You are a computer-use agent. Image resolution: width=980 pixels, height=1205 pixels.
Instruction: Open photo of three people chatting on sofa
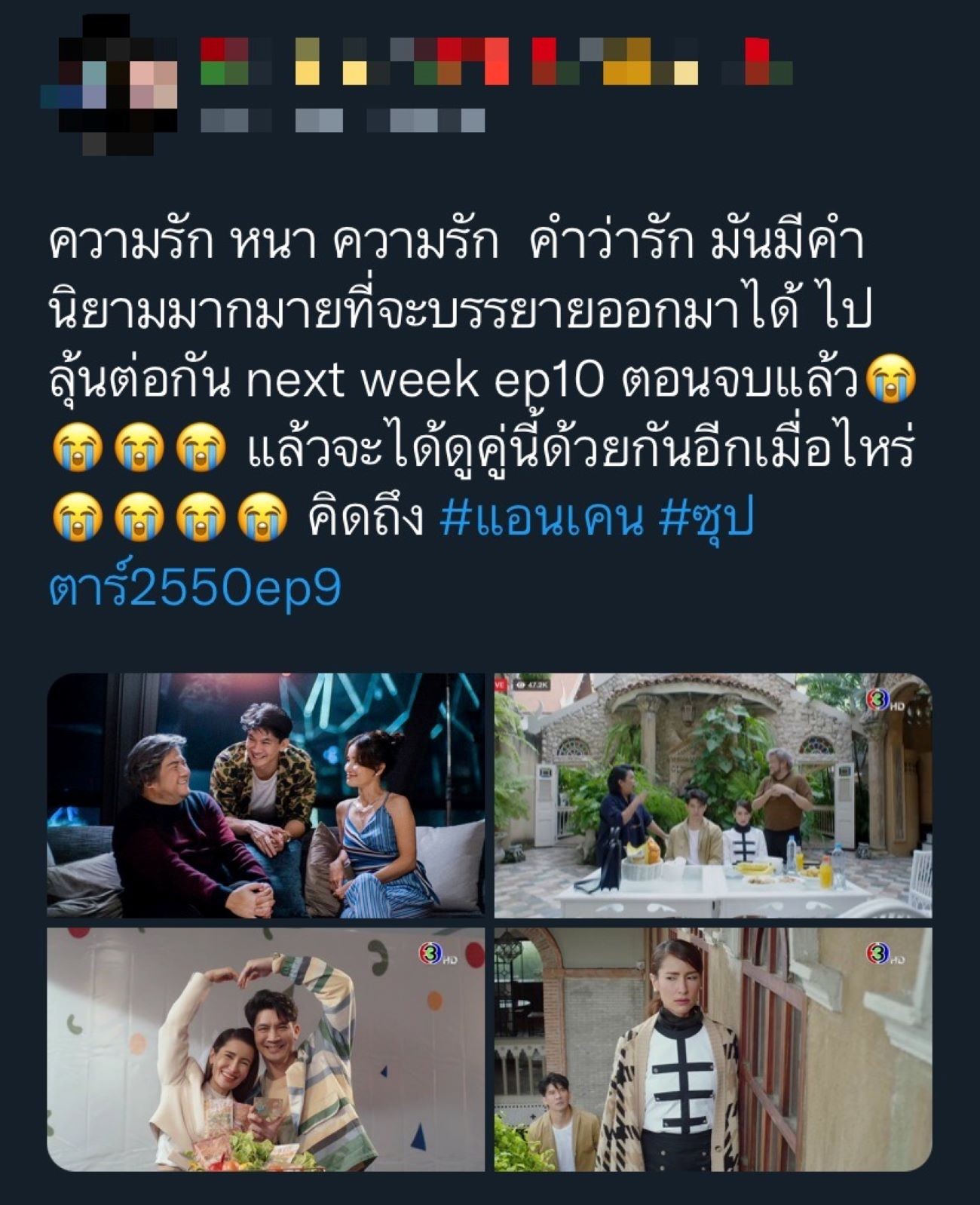265,795
